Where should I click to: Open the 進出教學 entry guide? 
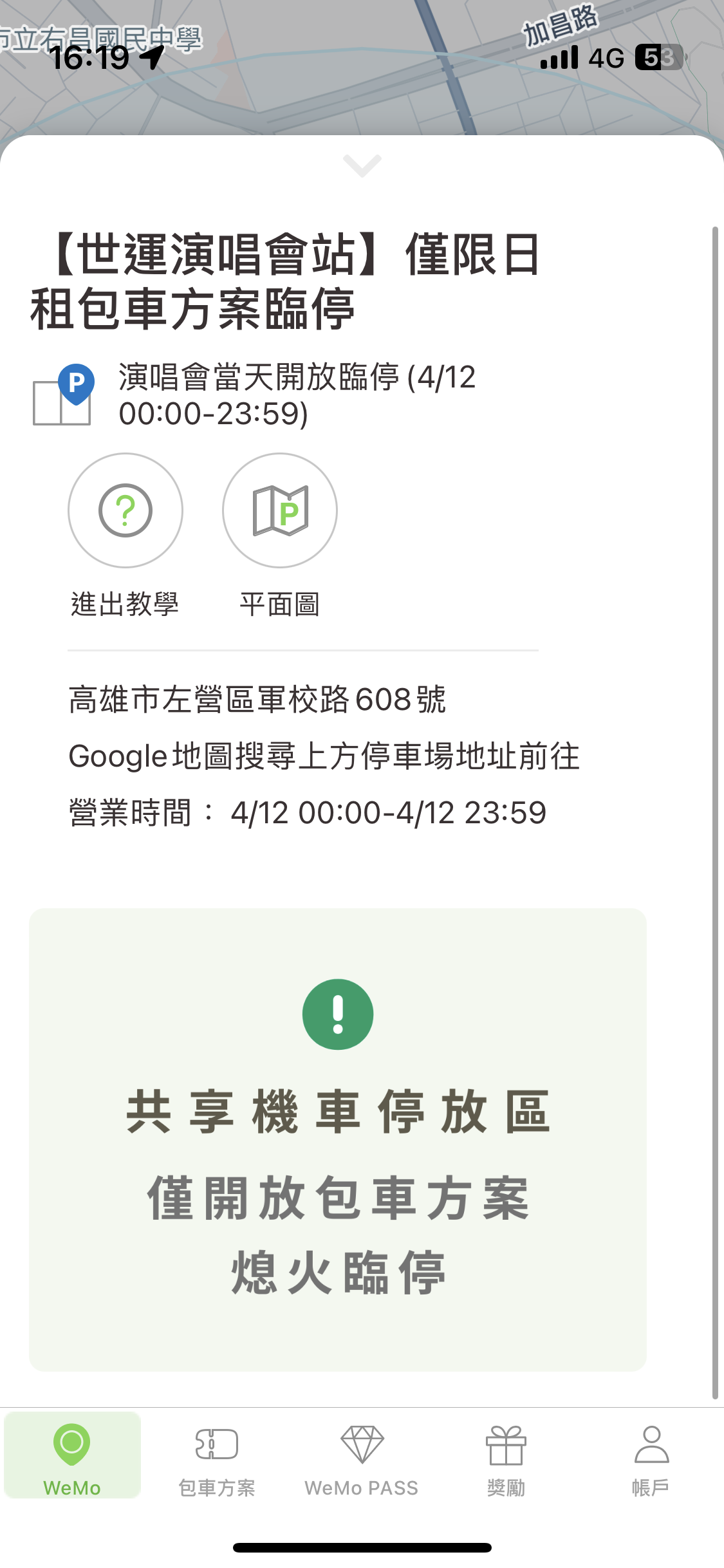click(125, 511)
